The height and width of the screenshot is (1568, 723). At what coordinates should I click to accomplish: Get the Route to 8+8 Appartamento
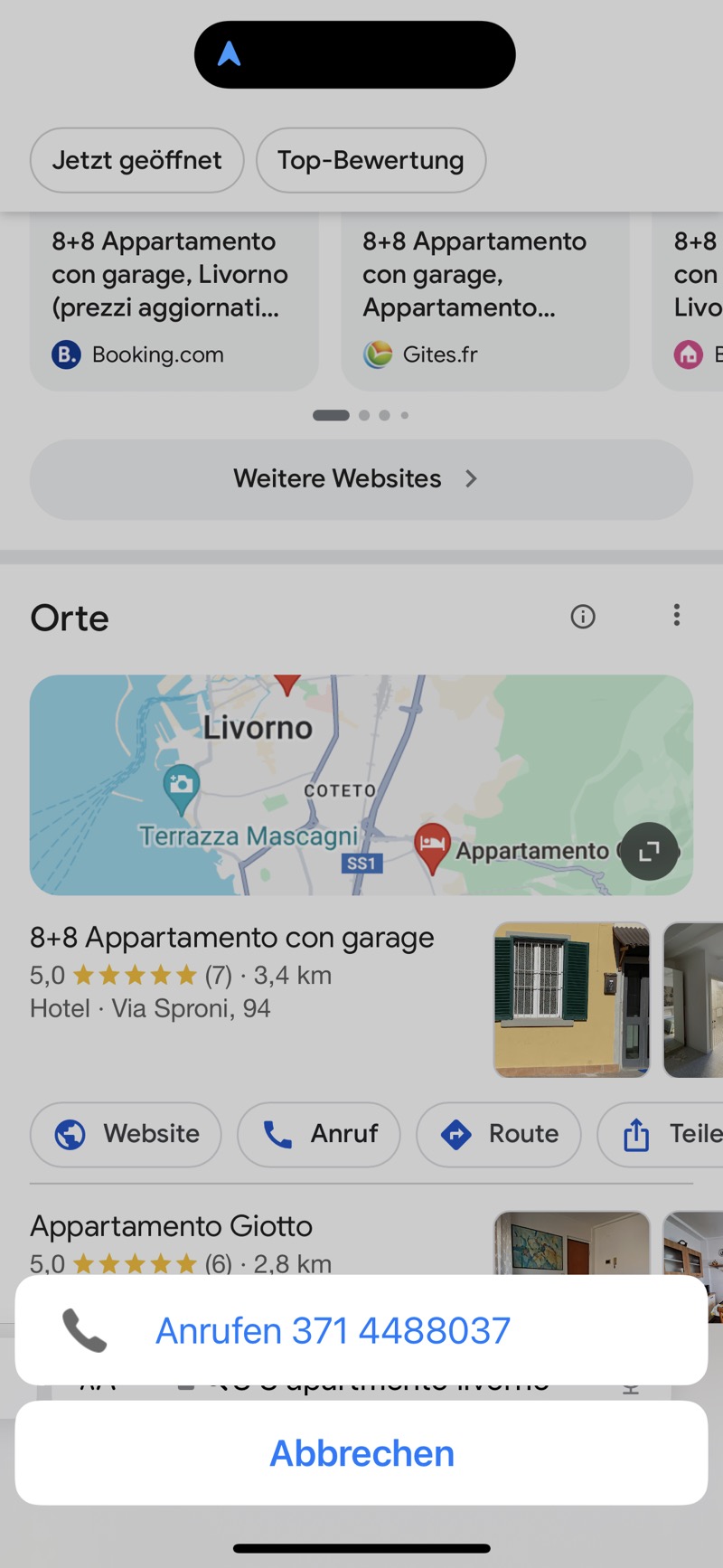498,1134
